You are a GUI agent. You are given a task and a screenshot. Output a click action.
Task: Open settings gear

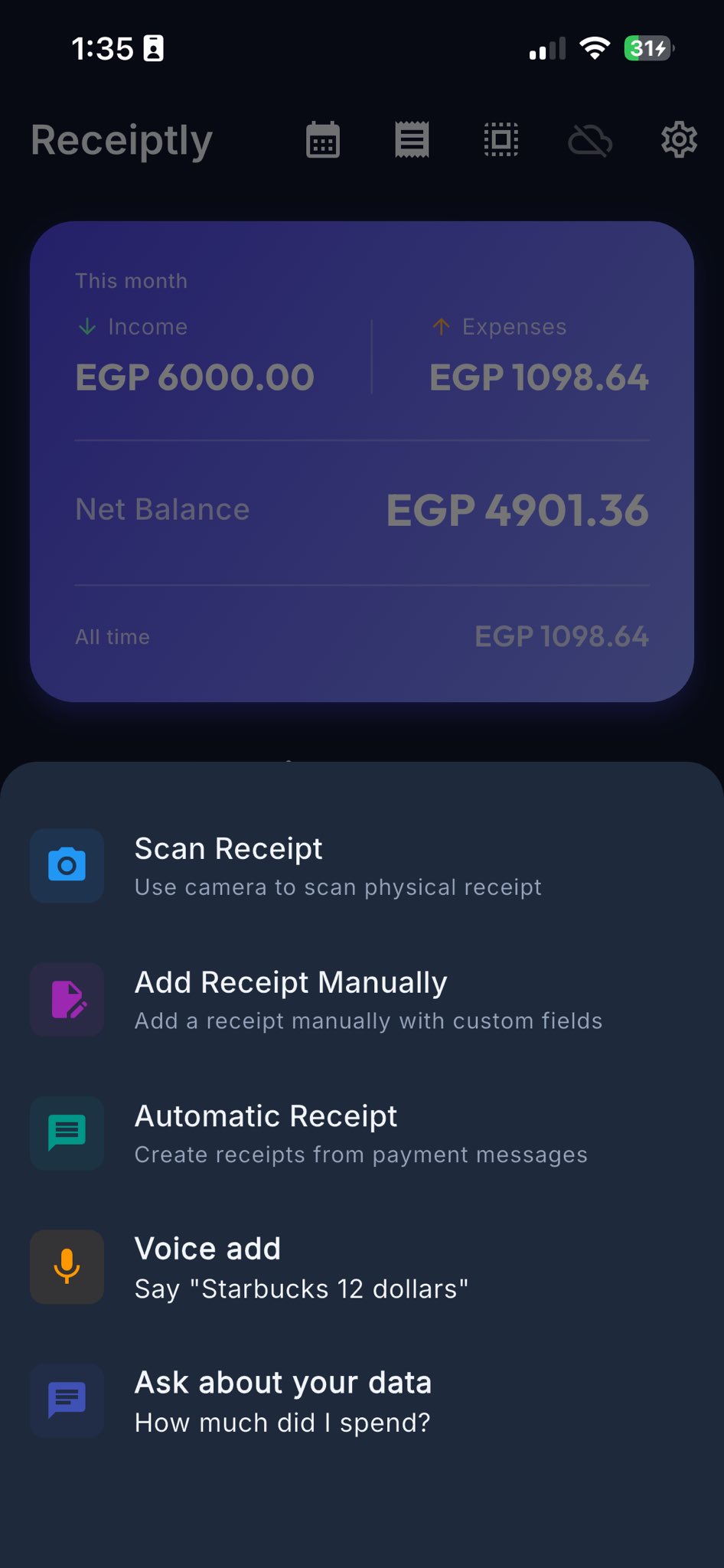tap(679, 140)
